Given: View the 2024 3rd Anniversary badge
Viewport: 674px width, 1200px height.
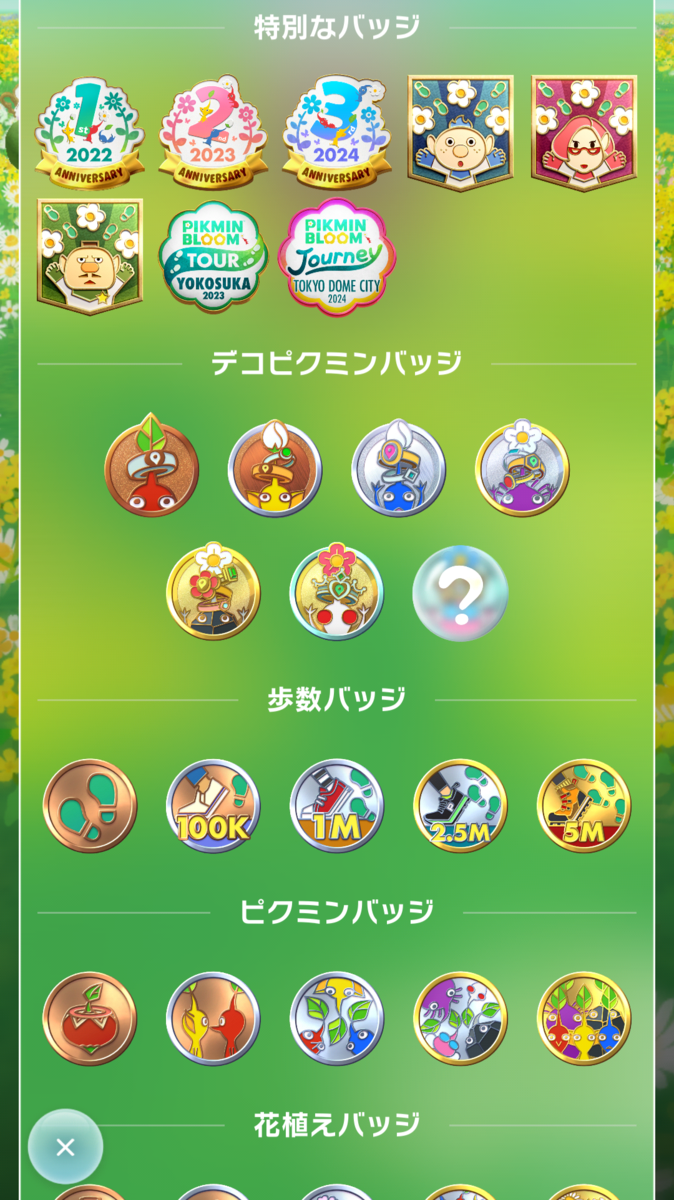Looking at the screenshot, I should 336,133.
